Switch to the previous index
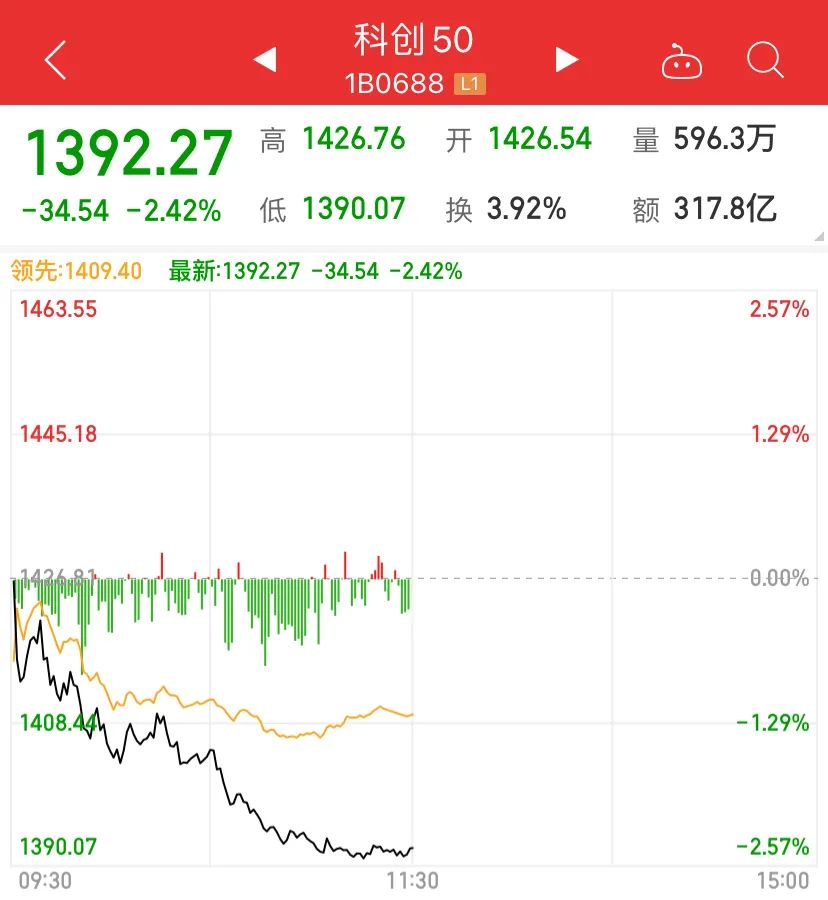This screenshot has width=828, height=900. coord(265,60)
